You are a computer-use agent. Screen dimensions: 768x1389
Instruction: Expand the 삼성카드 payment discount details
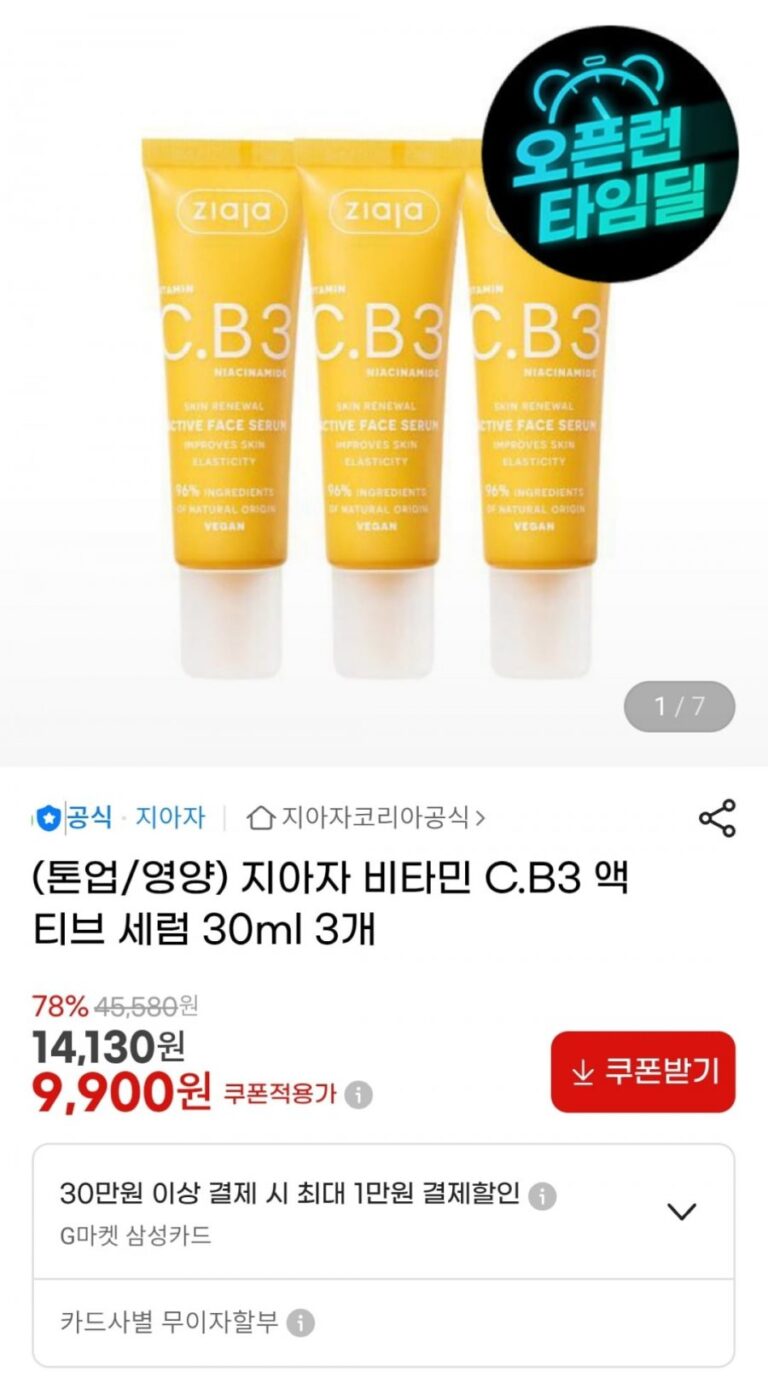click(681, 1212)
